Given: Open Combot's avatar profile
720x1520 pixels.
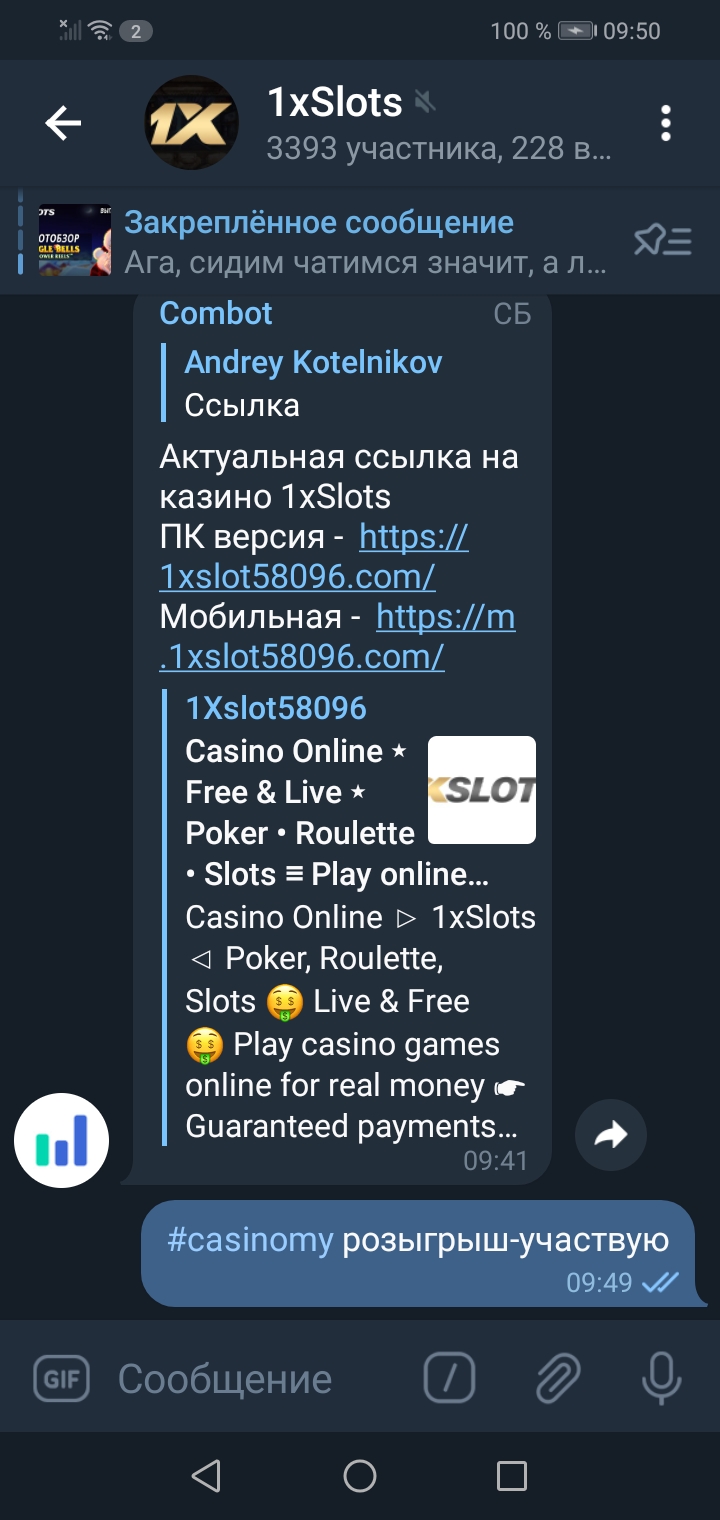Looking at the screenshot, I should click(61, 1140).
